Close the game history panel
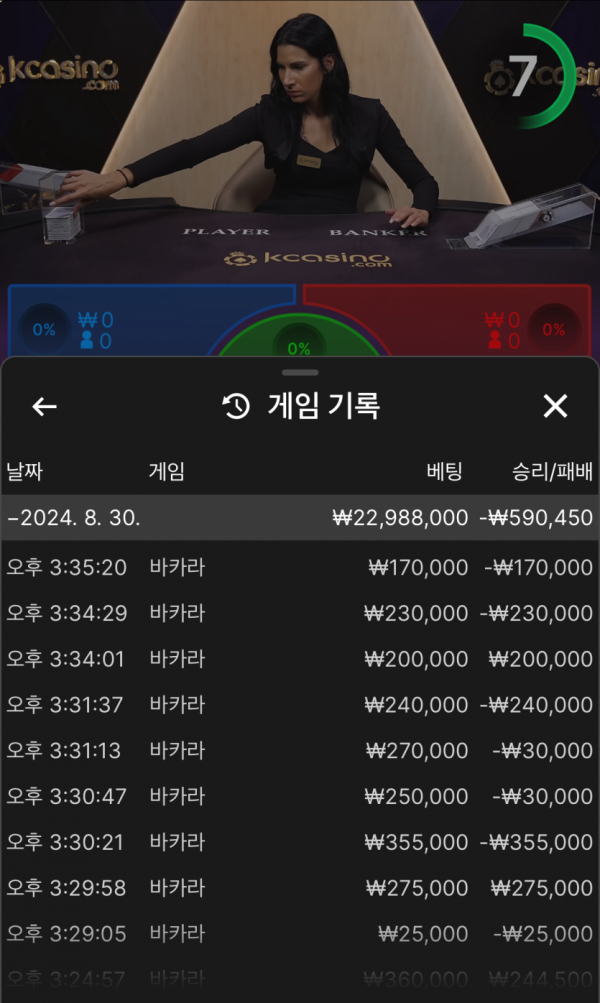This screenshot has width=600, height=1003. [x=555, y=406]
